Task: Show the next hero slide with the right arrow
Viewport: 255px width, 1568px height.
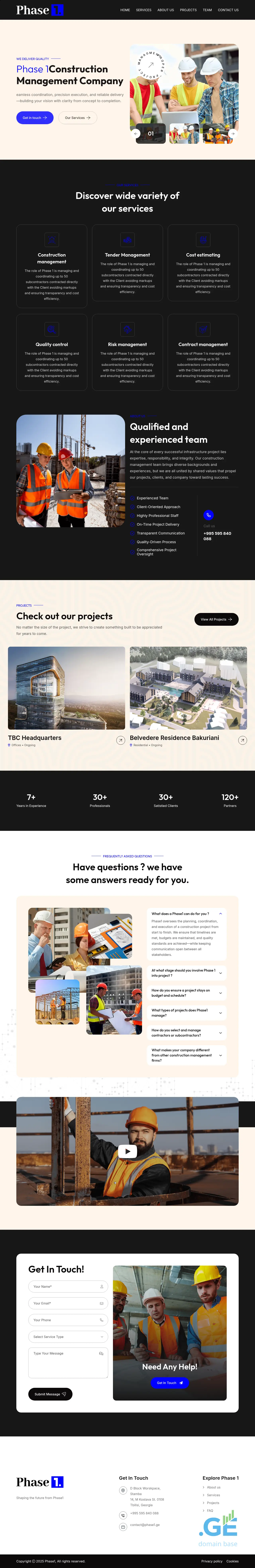Action: pyautogui.click(x=232, y=133)
